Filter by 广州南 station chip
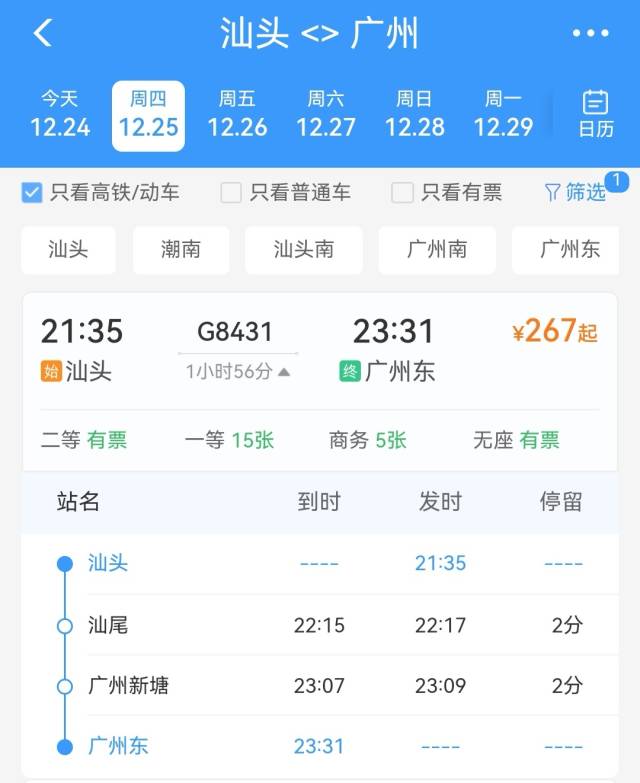640x783 pixels. 437,250
